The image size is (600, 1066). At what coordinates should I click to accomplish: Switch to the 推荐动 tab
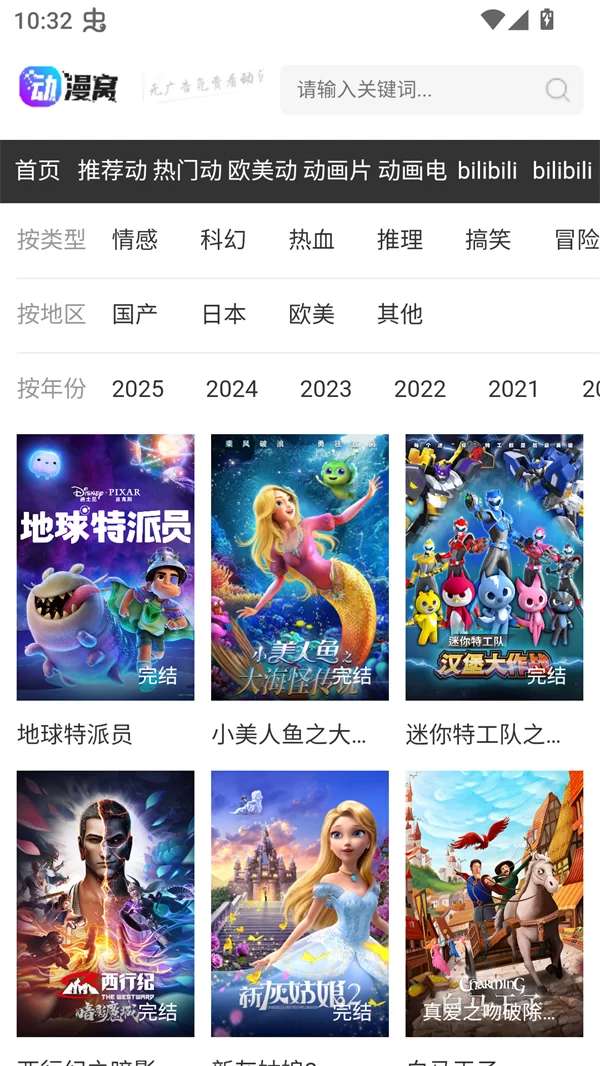(x=112, y=171)
